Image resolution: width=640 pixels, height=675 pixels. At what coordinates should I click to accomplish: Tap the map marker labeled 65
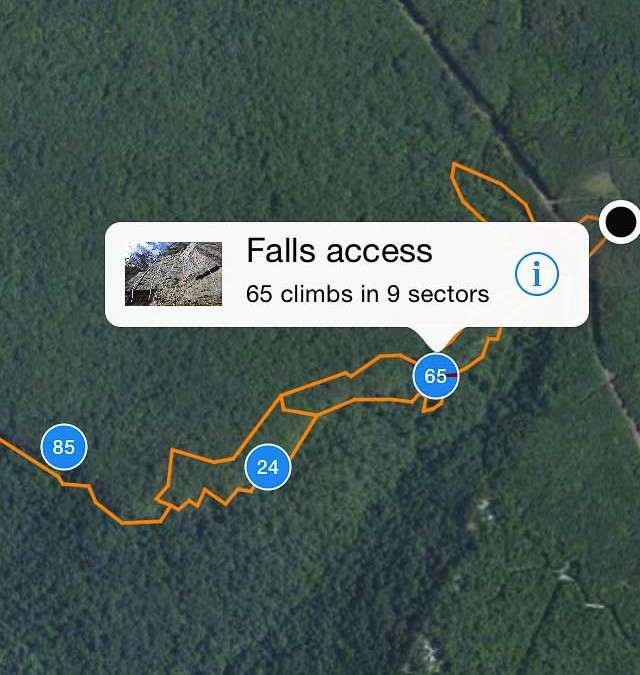(x=435, y=376)
